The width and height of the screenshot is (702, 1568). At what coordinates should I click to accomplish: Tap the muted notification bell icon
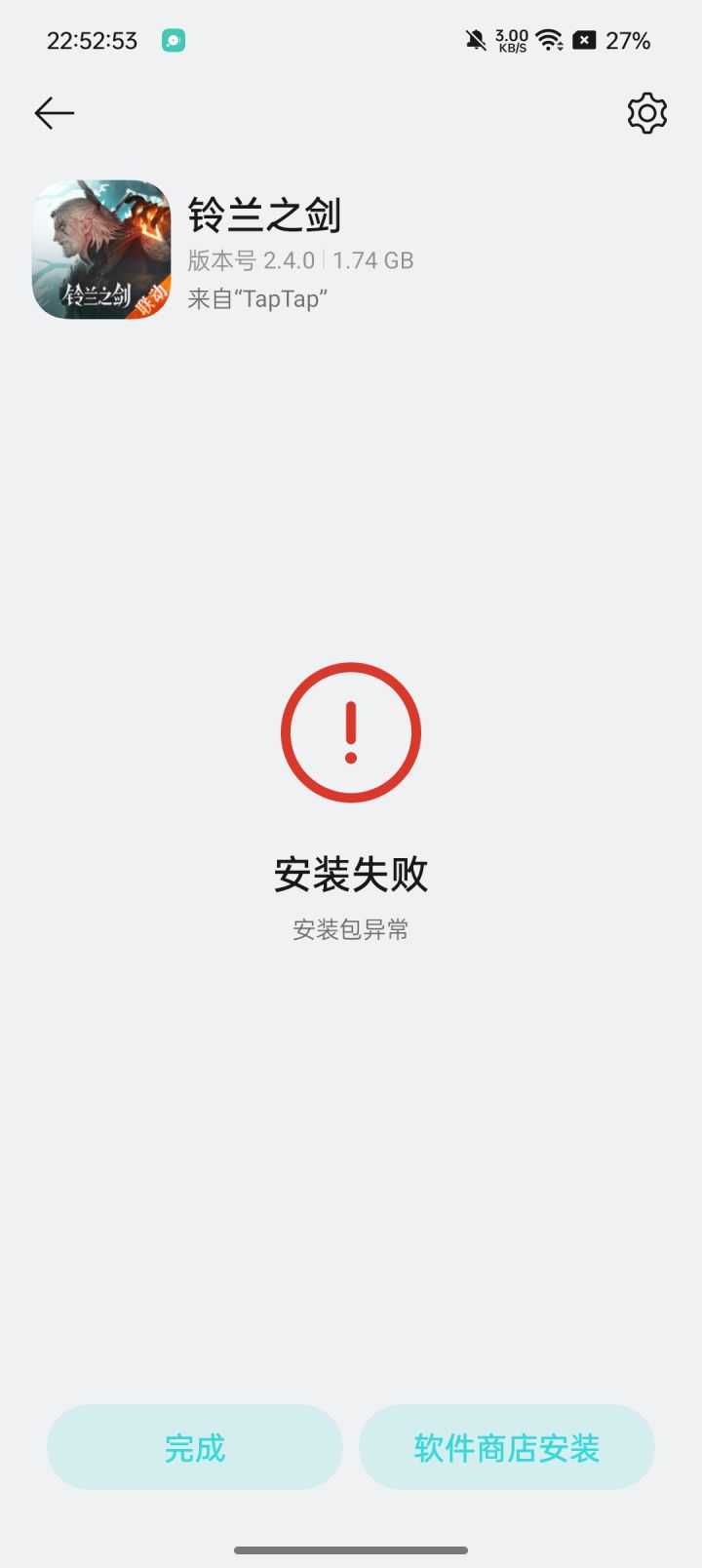point(475,40)
